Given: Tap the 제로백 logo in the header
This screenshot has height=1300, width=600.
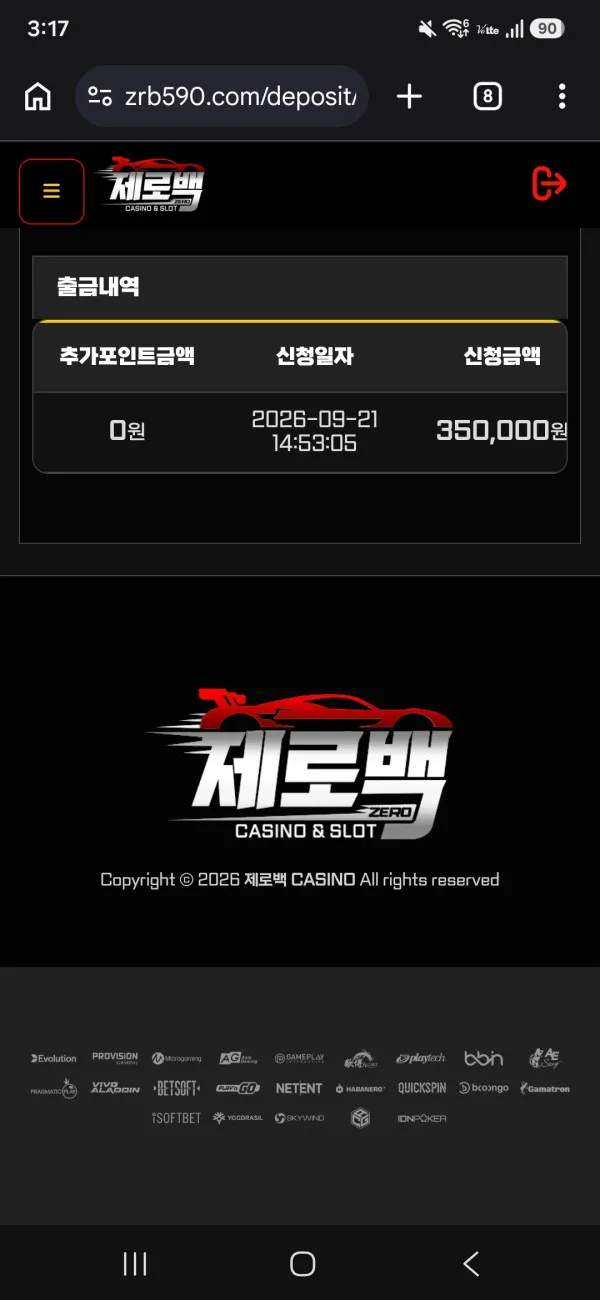Looking at the screenshot, I should [150, 184].
